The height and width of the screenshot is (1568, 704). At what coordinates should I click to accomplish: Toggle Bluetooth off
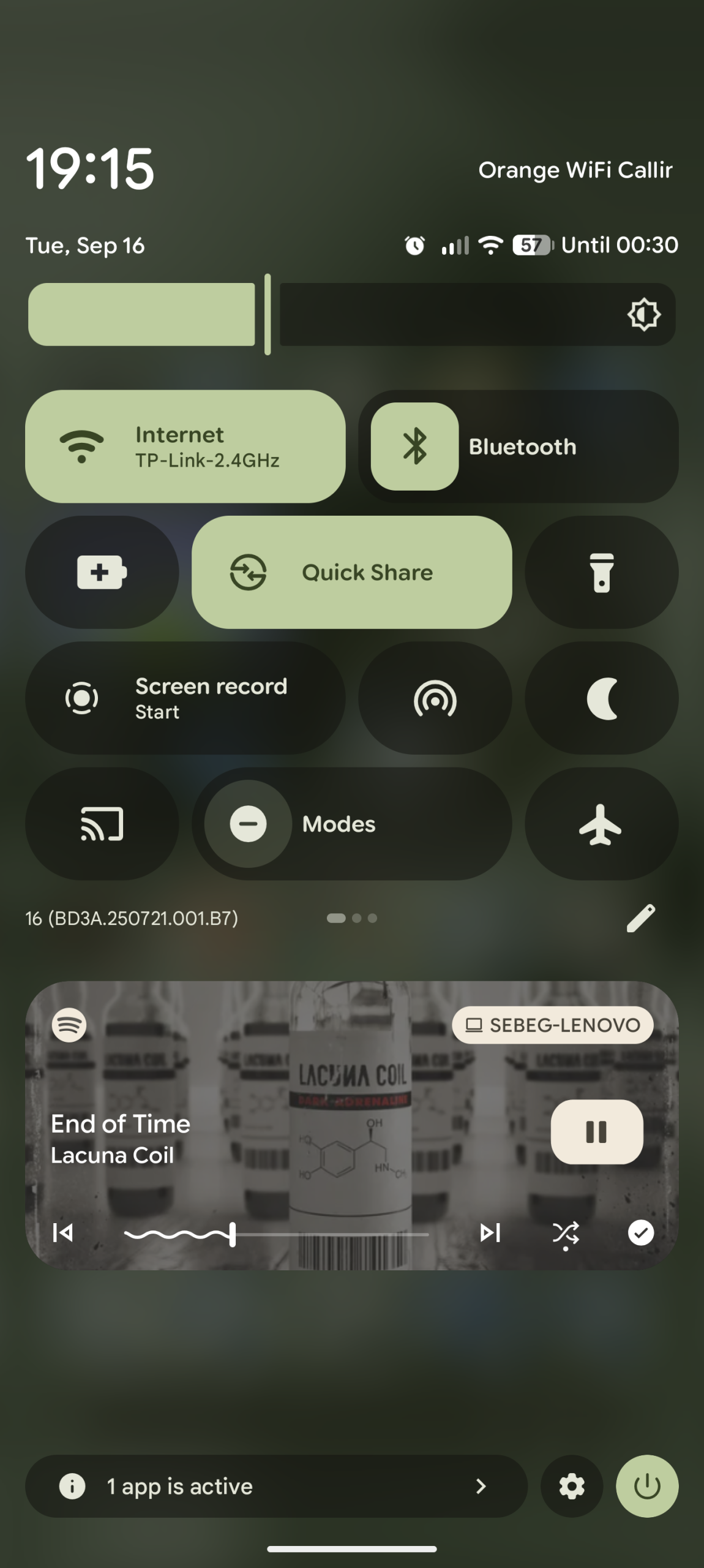[414, 446]
